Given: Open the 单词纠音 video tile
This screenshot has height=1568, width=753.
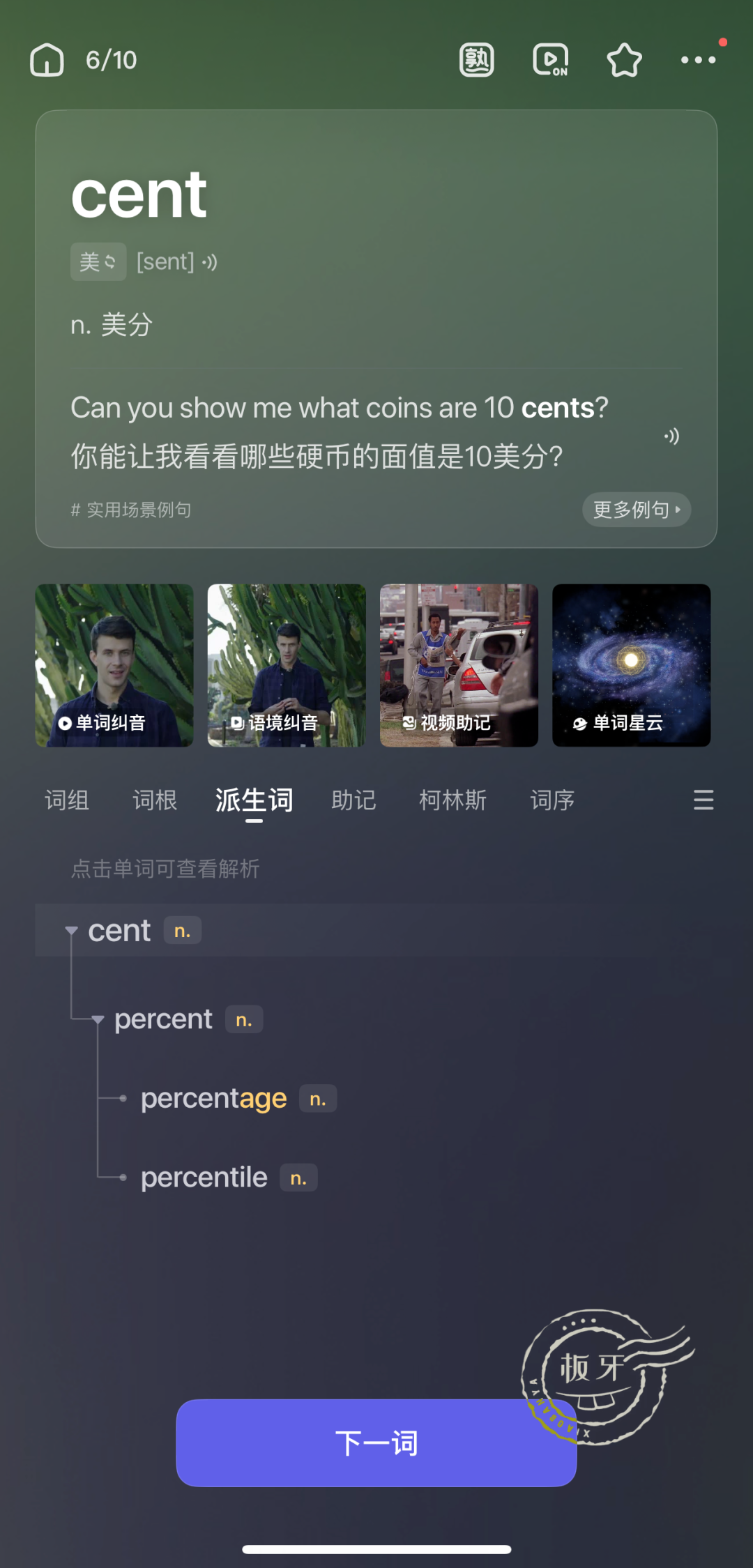Looking at the screenshot, I should click(x=114, y=665).
